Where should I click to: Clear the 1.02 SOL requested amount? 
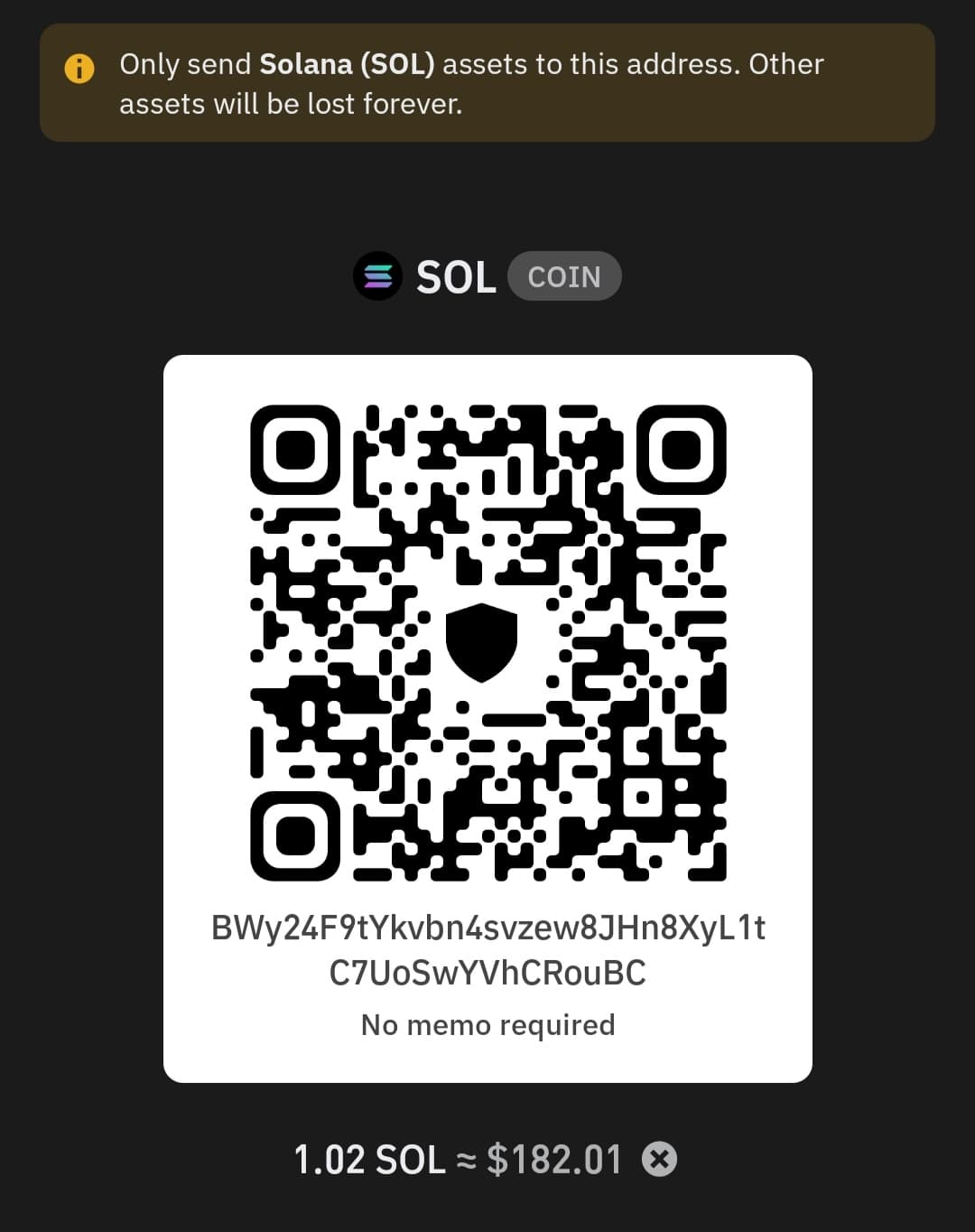click(659, 1159)
